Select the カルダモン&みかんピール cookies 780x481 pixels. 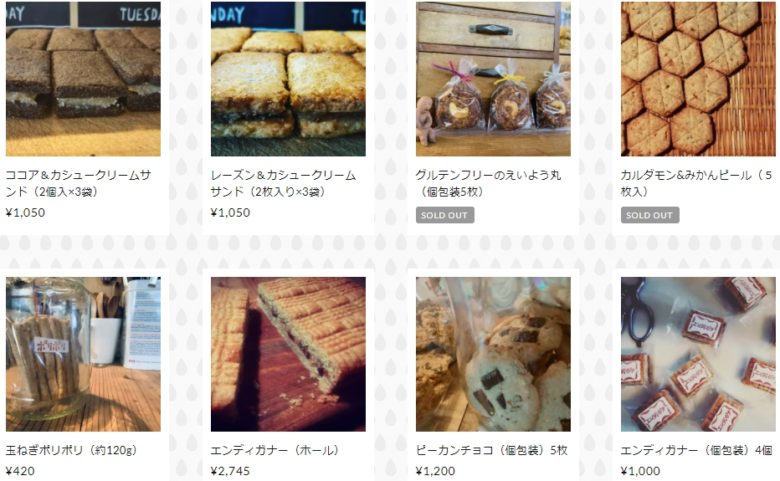[x=698, y=80]
